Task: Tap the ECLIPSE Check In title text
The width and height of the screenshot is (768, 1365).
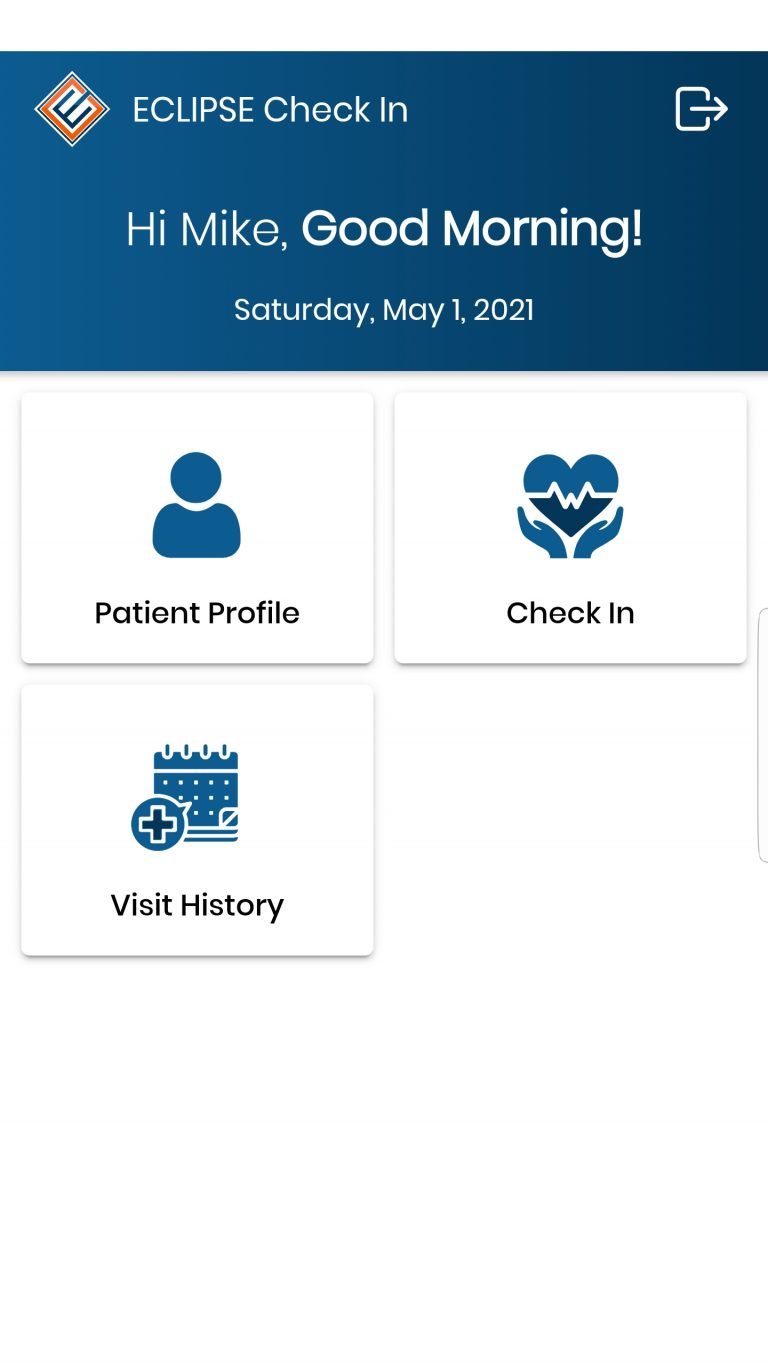Action: [268, 109]
